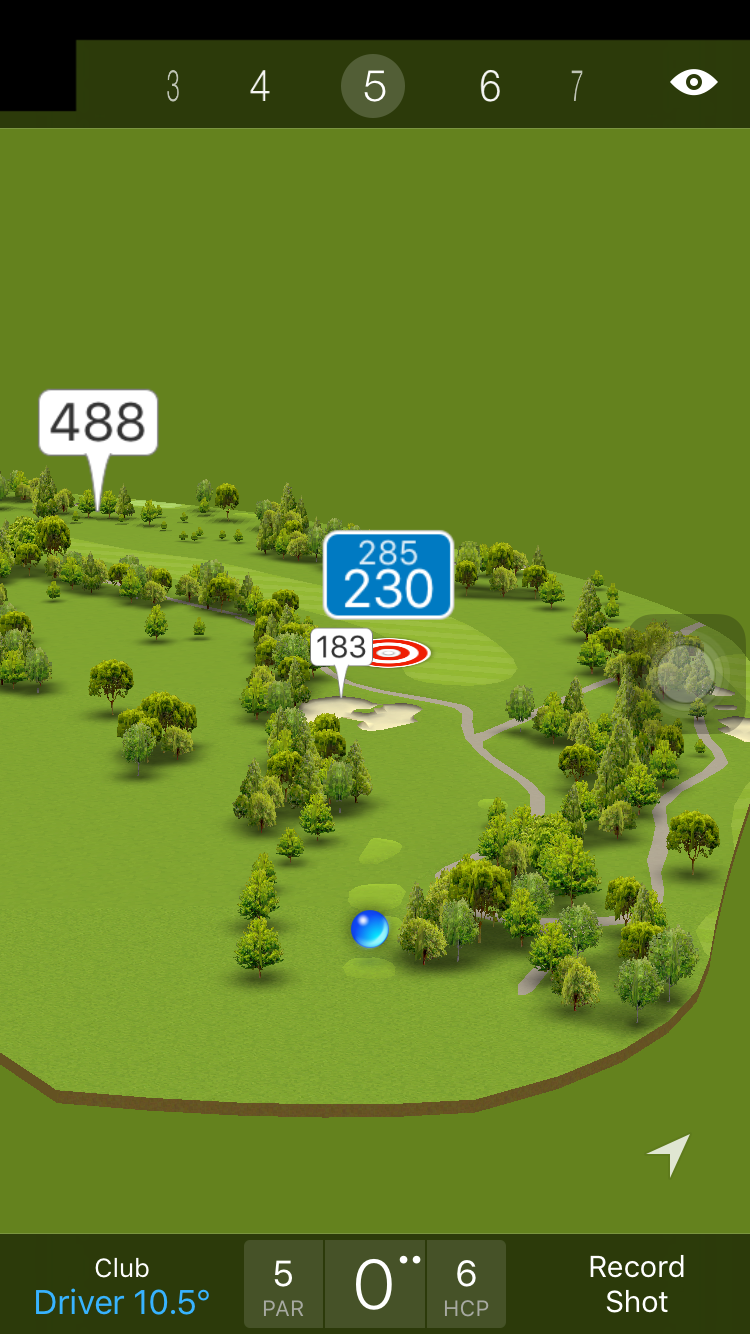The height and width of the screenshot is (1334, 750).
Task: Toggle the eye view mode icon
Action: (x=693, y=83)
